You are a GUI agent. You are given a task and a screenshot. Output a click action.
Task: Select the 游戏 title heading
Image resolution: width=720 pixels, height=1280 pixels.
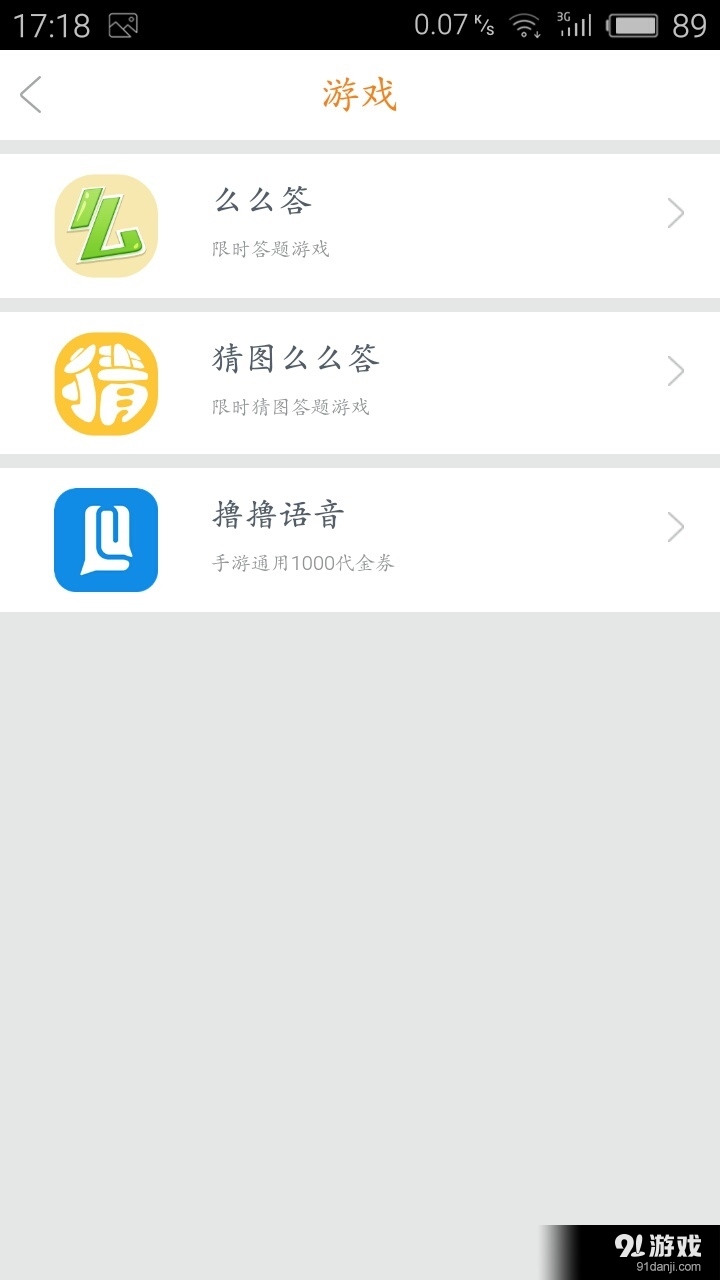[x=360, y=95]
